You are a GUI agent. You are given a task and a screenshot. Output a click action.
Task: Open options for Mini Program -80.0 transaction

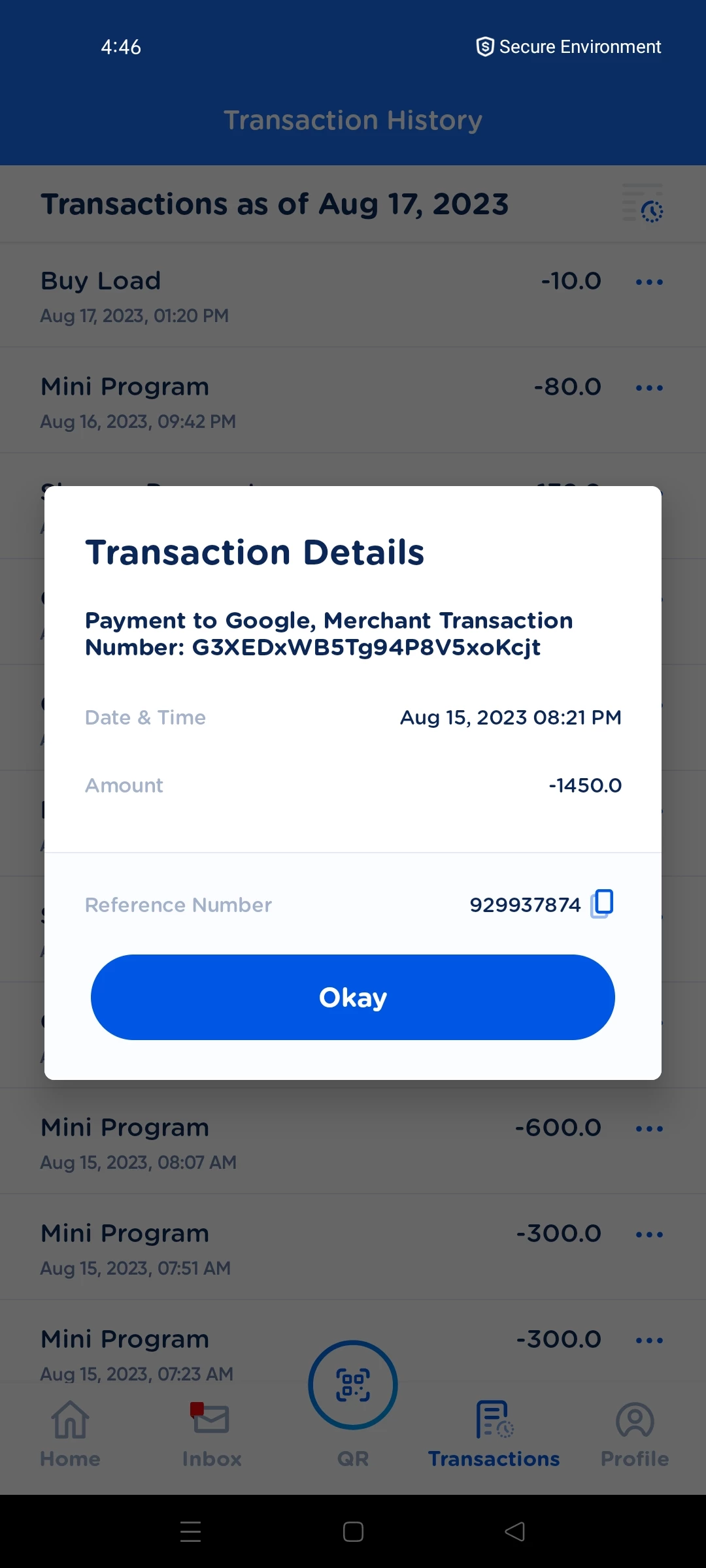point(649,388)
